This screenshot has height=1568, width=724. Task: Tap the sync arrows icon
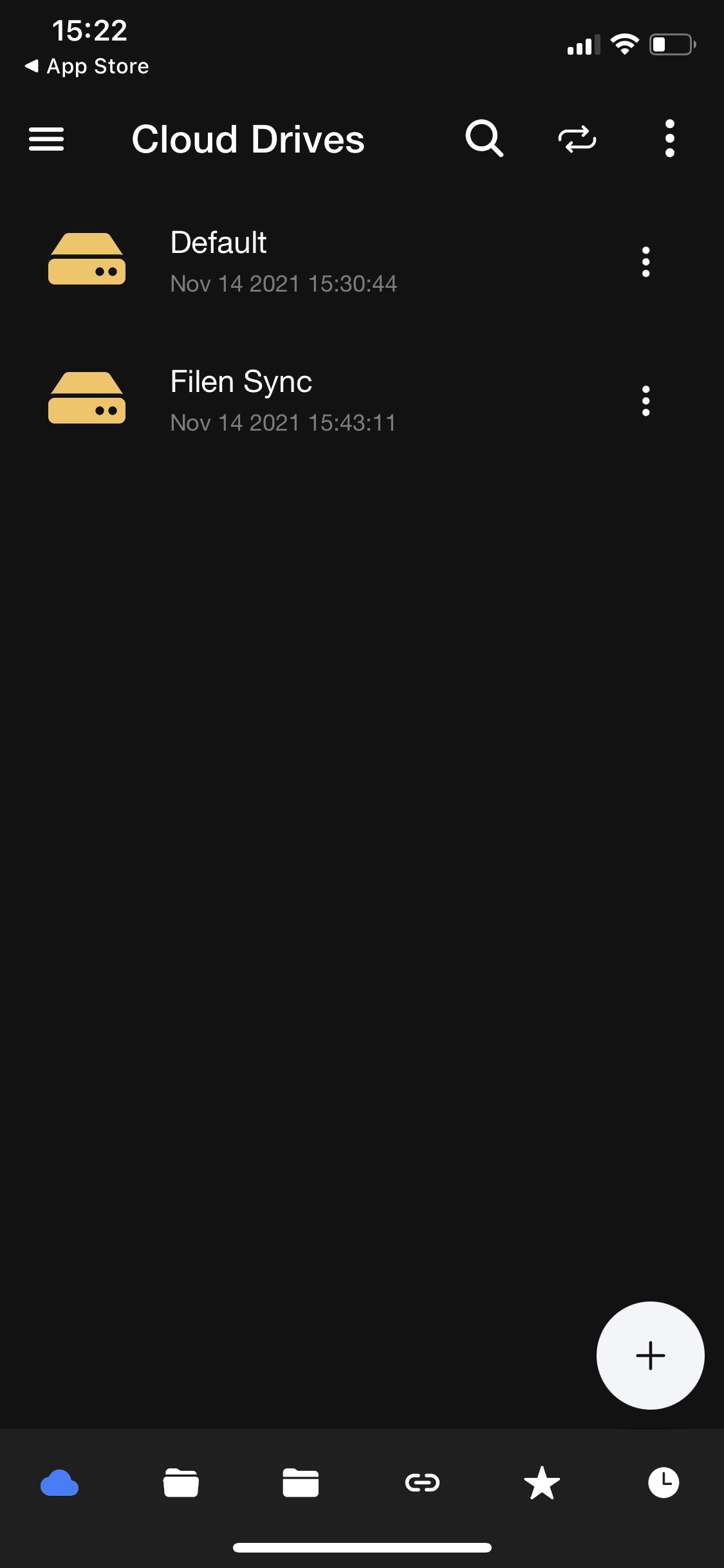click(x=577, y=138)
